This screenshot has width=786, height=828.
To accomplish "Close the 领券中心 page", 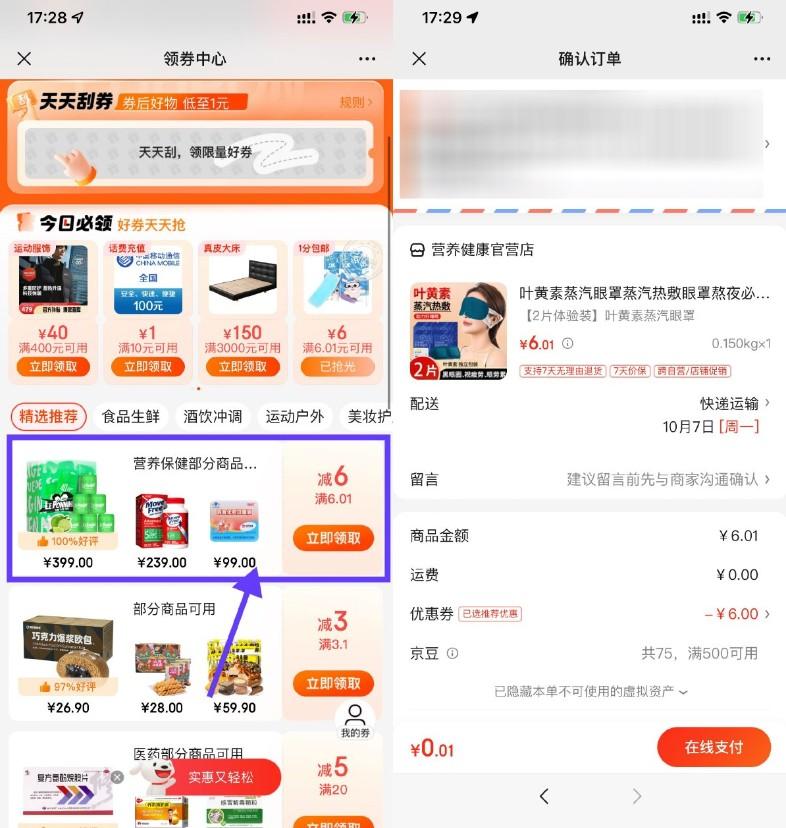I will (x=25, y=59).
